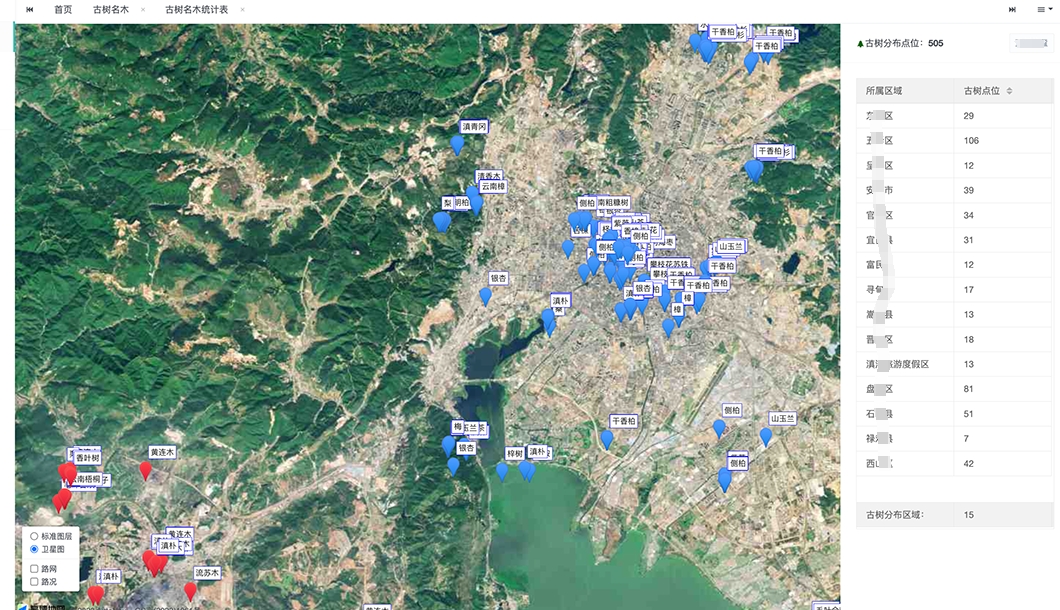
Task: Open the tab options dropdown menu
Action: pyautogui.click(x=1042, y=9)
